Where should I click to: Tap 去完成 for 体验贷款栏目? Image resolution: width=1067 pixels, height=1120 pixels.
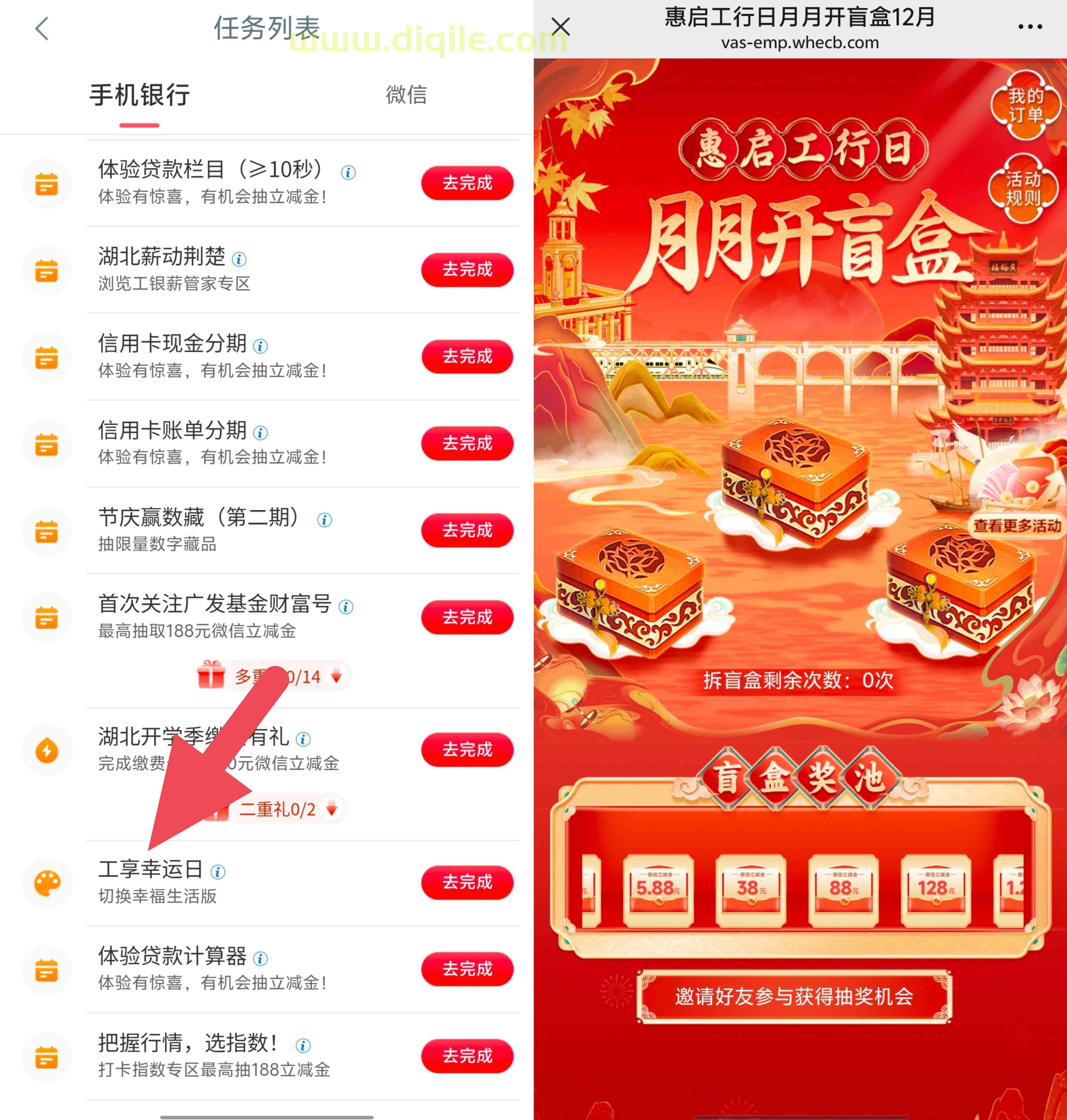click(x=467, y=183)
